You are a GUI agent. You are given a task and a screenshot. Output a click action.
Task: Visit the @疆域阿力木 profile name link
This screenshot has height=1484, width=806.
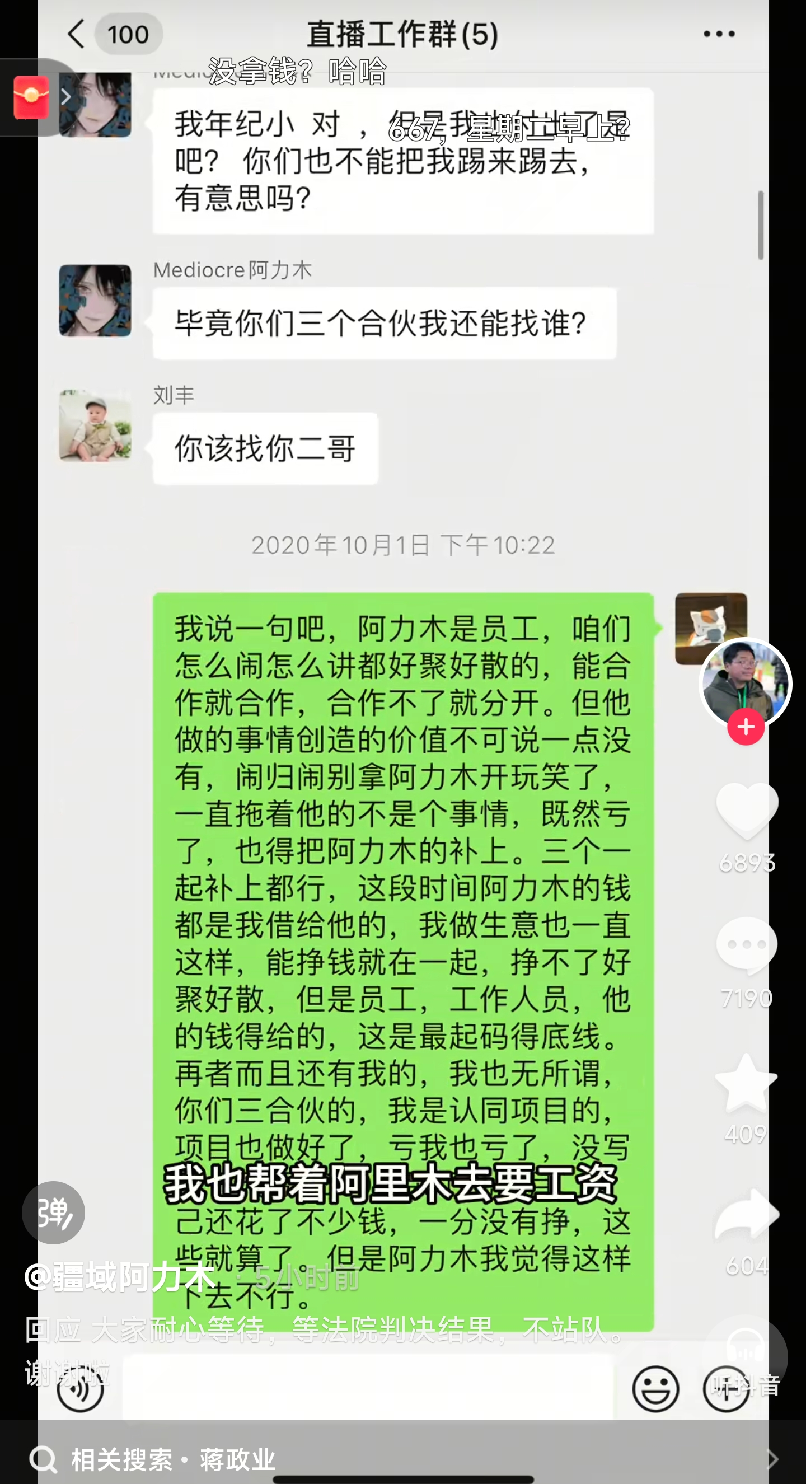point(120,1277)
